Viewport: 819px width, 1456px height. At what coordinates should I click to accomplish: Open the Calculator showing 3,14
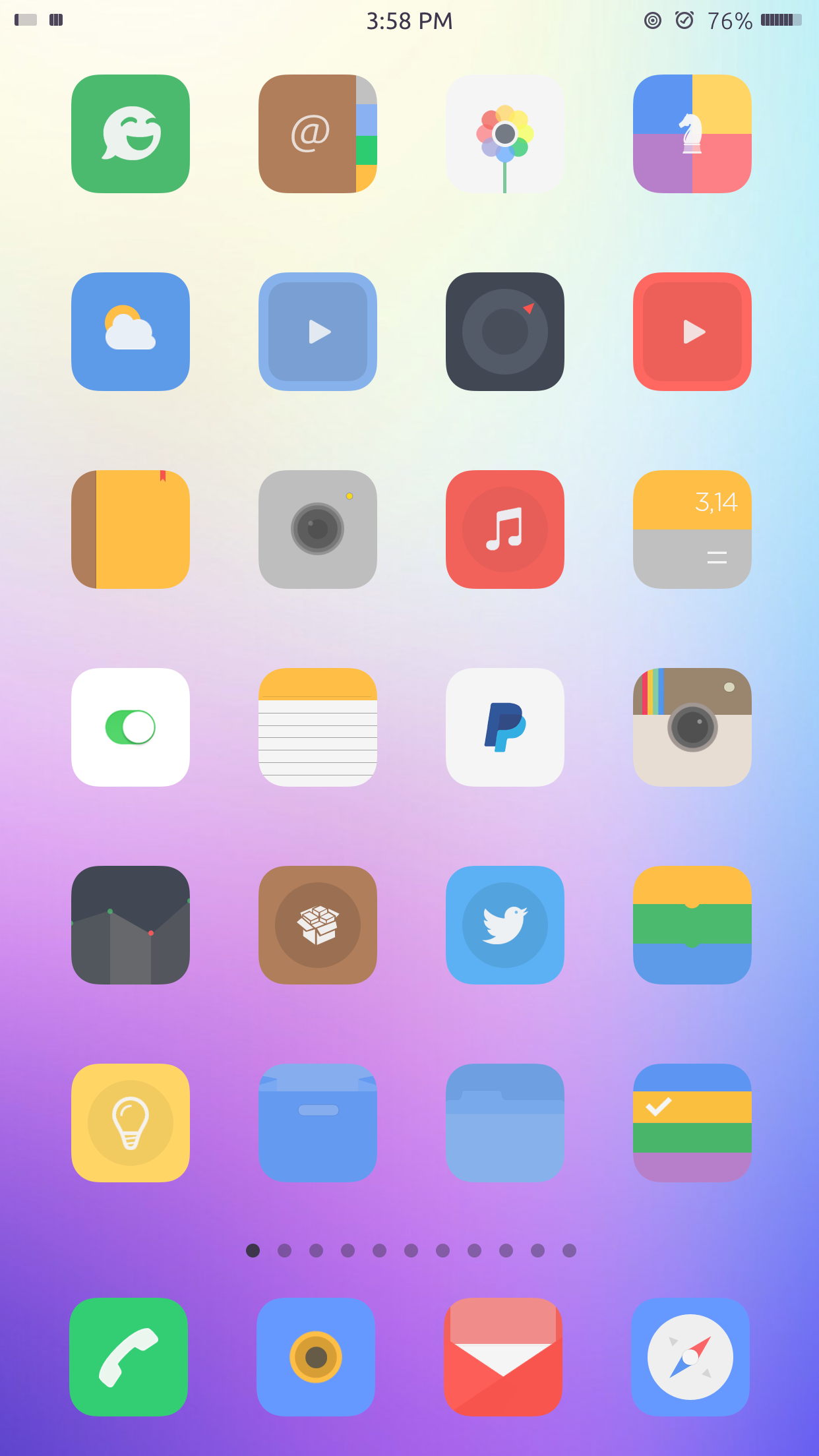click(692, 530)
